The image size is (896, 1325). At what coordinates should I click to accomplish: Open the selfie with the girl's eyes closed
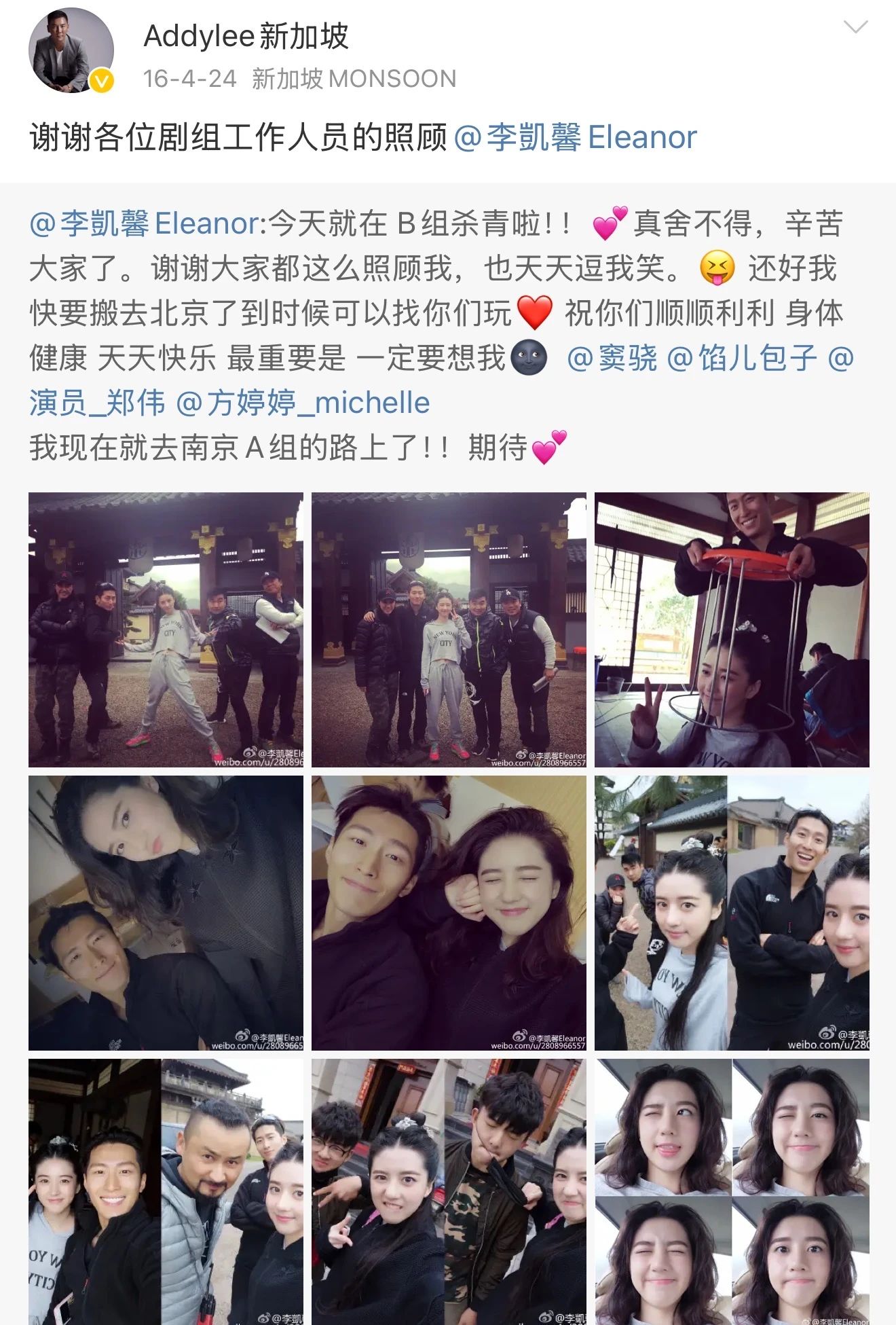(449, 913)
